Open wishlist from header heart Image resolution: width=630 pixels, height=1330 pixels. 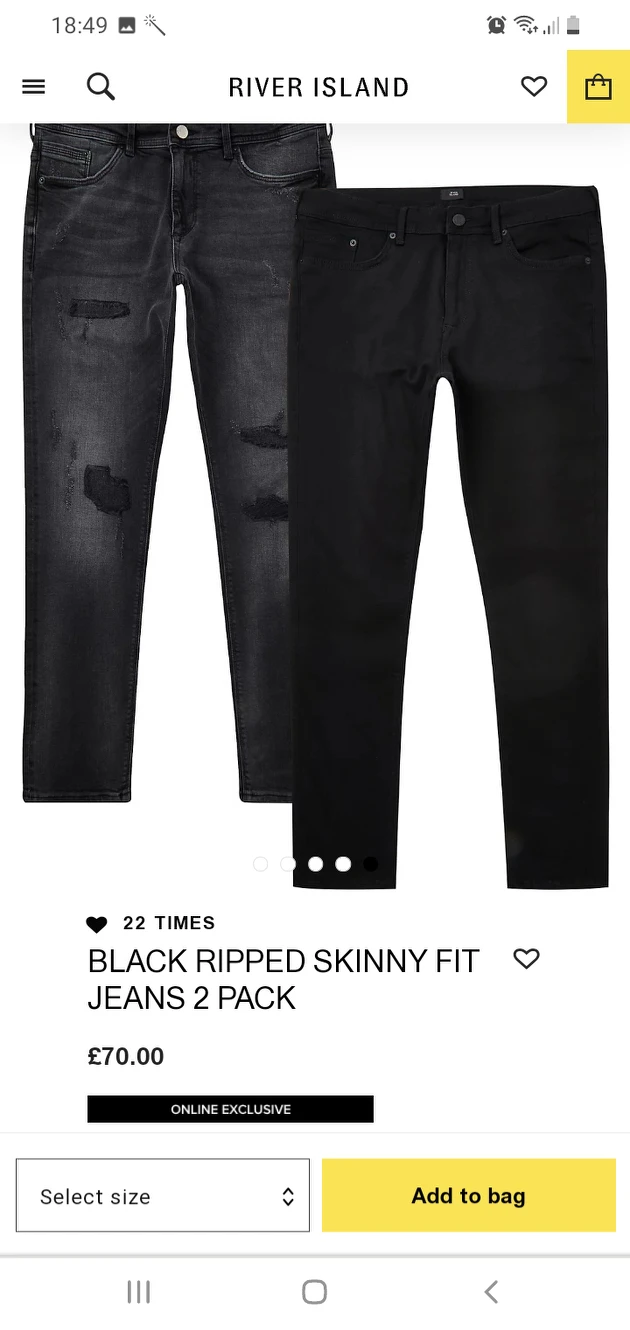coord(534,87)
